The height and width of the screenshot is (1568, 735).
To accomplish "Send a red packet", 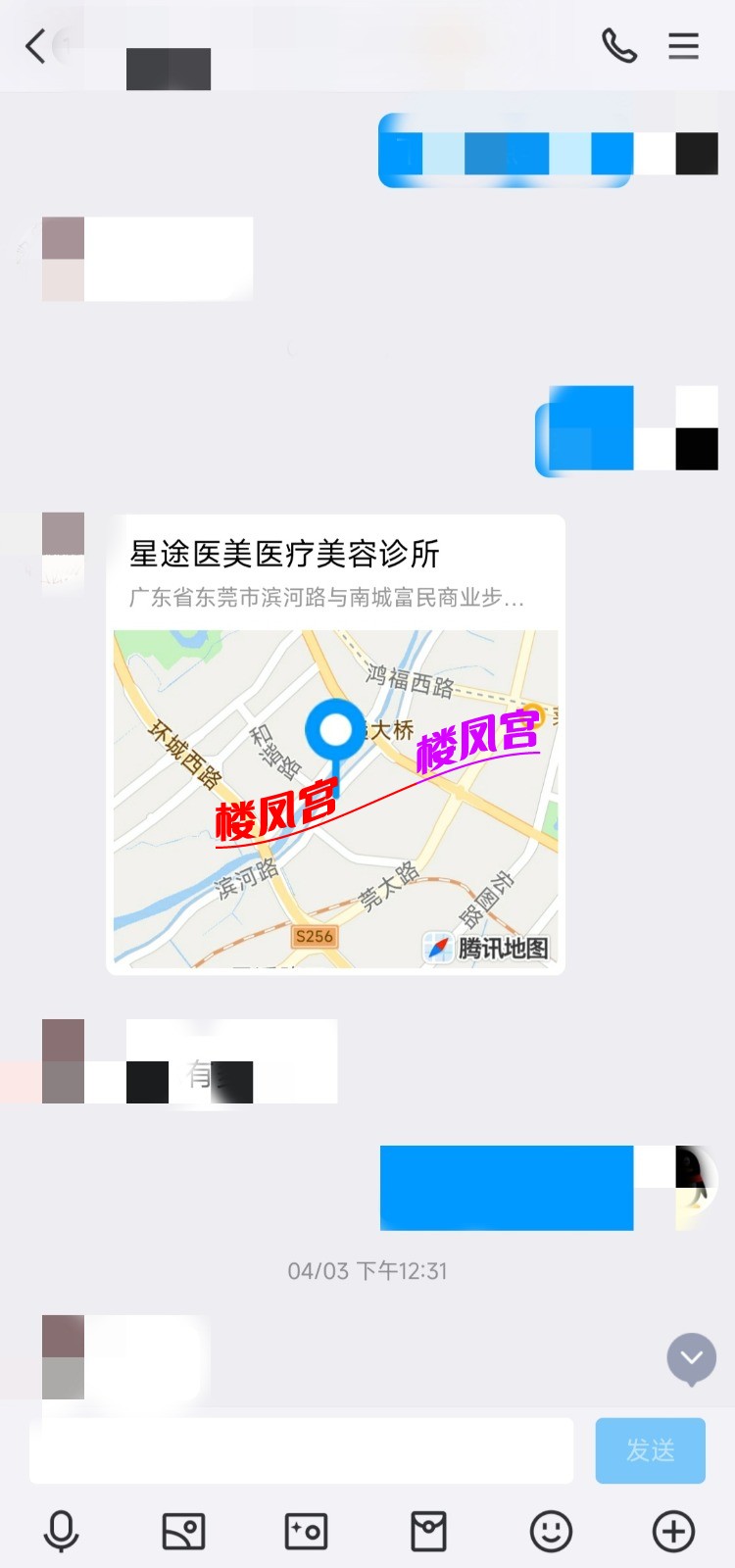I will pos(428,1531).
